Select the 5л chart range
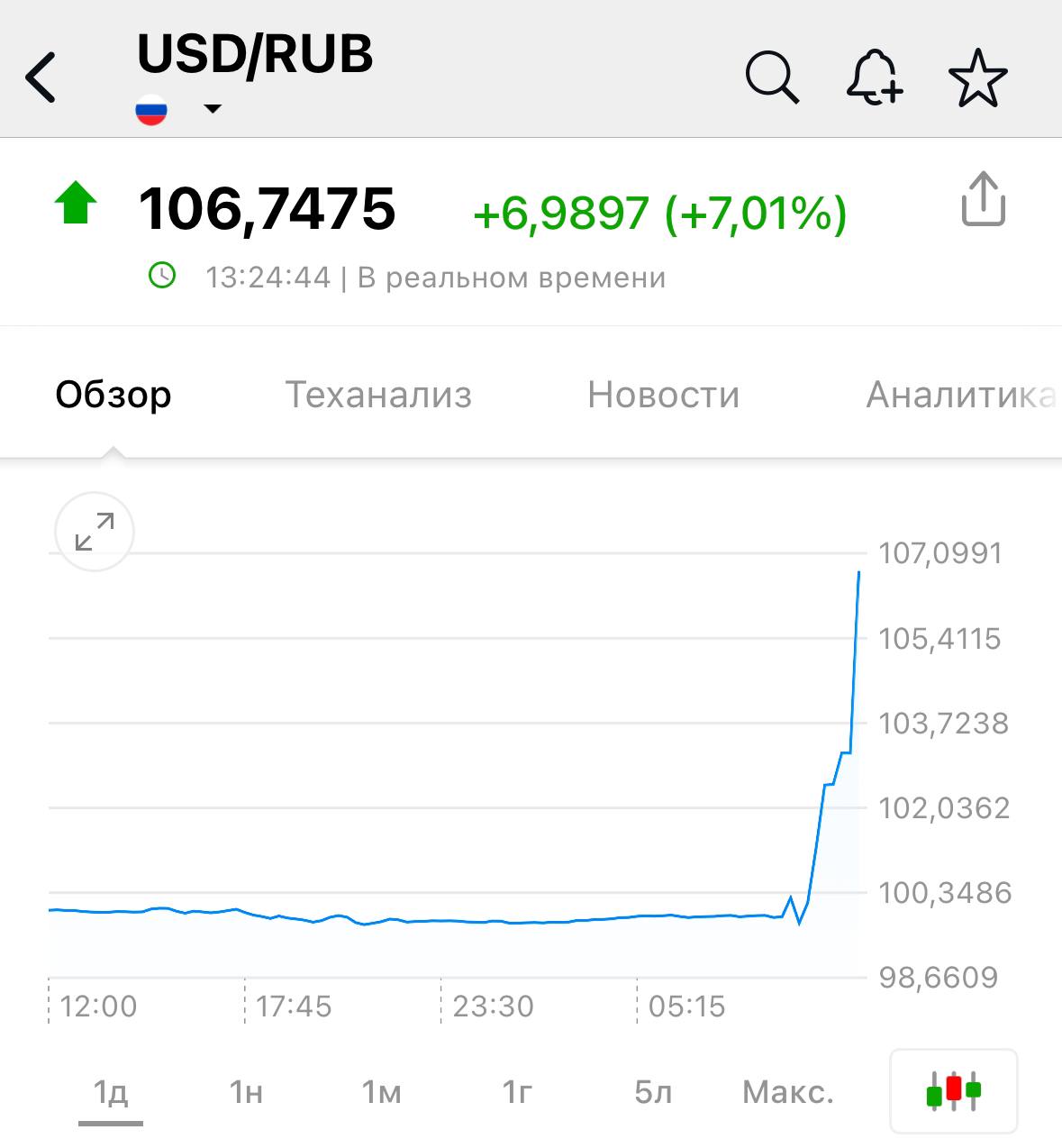The width and height of the screenshot is (1062, 1148). [x=653, y=1092]
